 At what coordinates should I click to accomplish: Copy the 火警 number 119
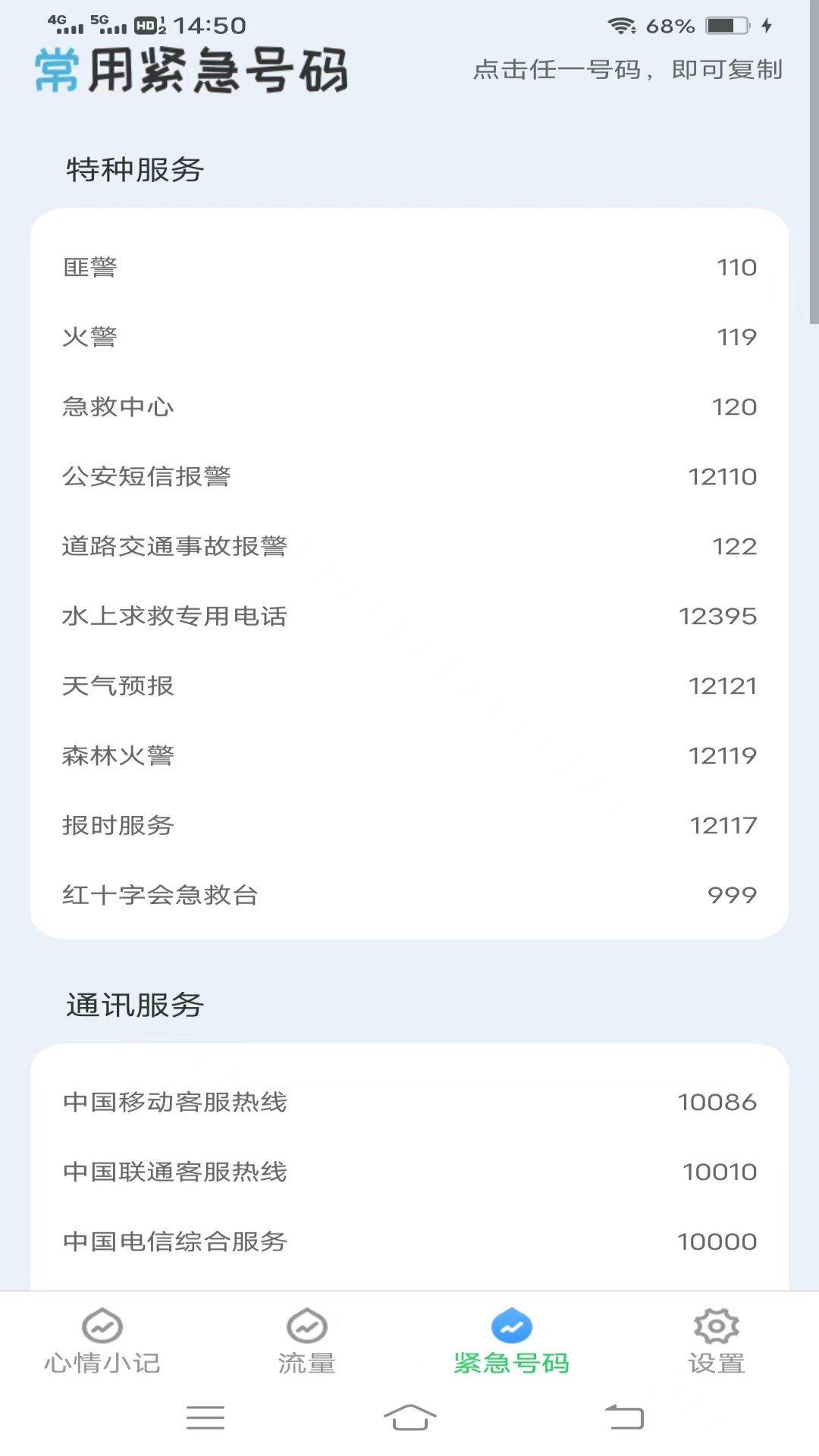[409, 336]
